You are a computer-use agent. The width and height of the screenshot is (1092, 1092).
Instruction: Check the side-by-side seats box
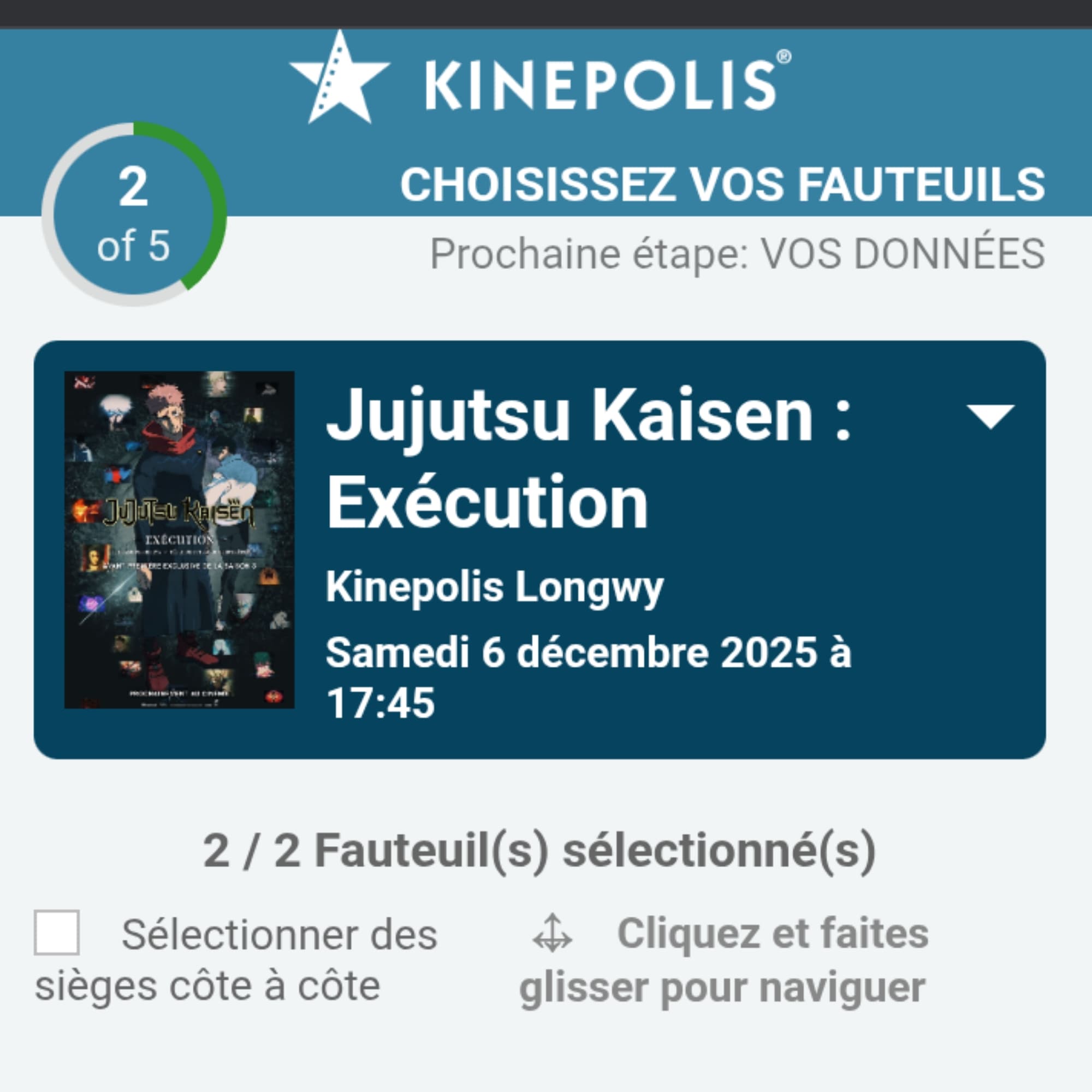pyautogui.click(x=57, y=933)
